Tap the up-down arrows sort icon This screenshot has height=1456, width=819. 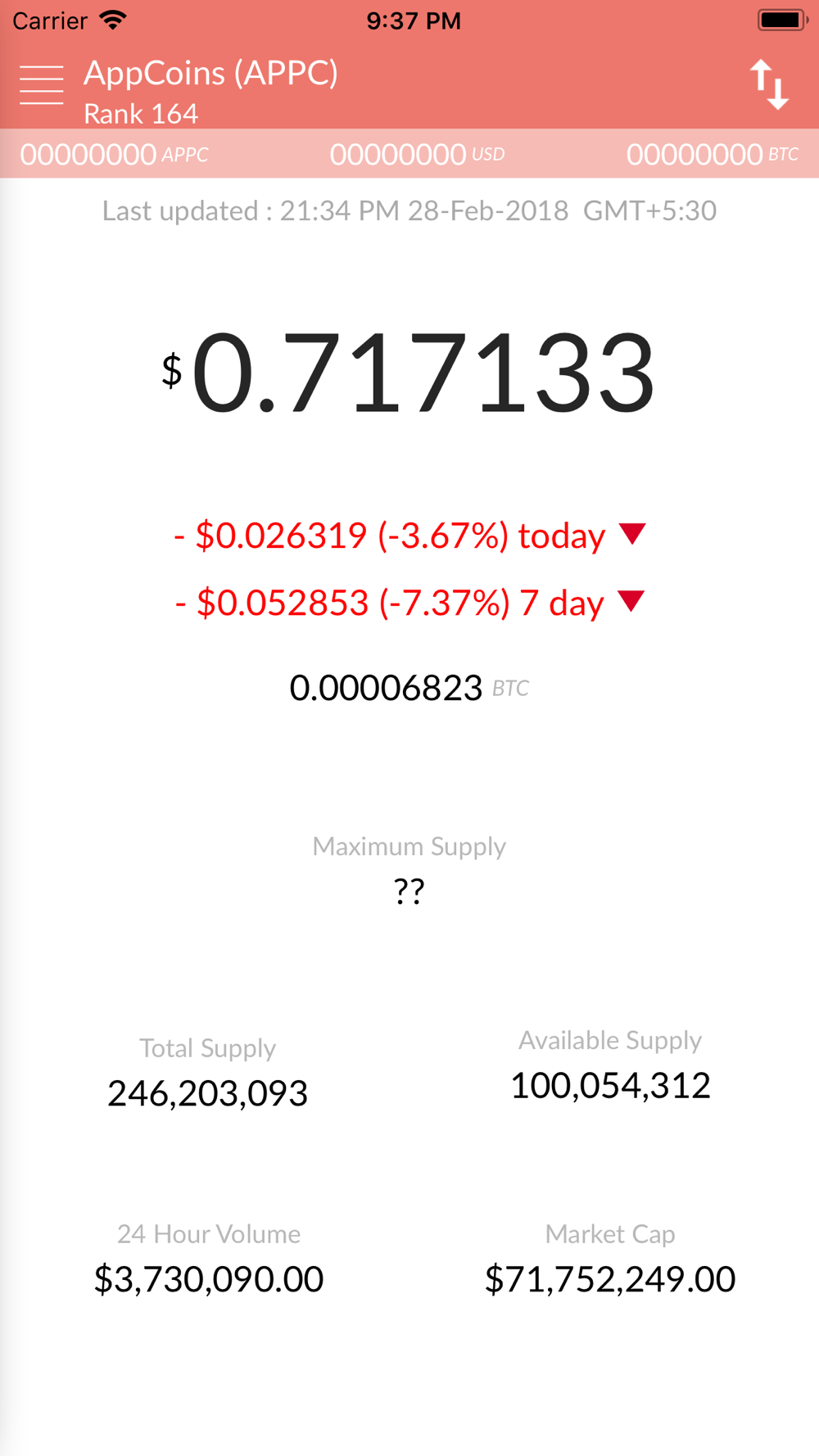pos(769,84)
